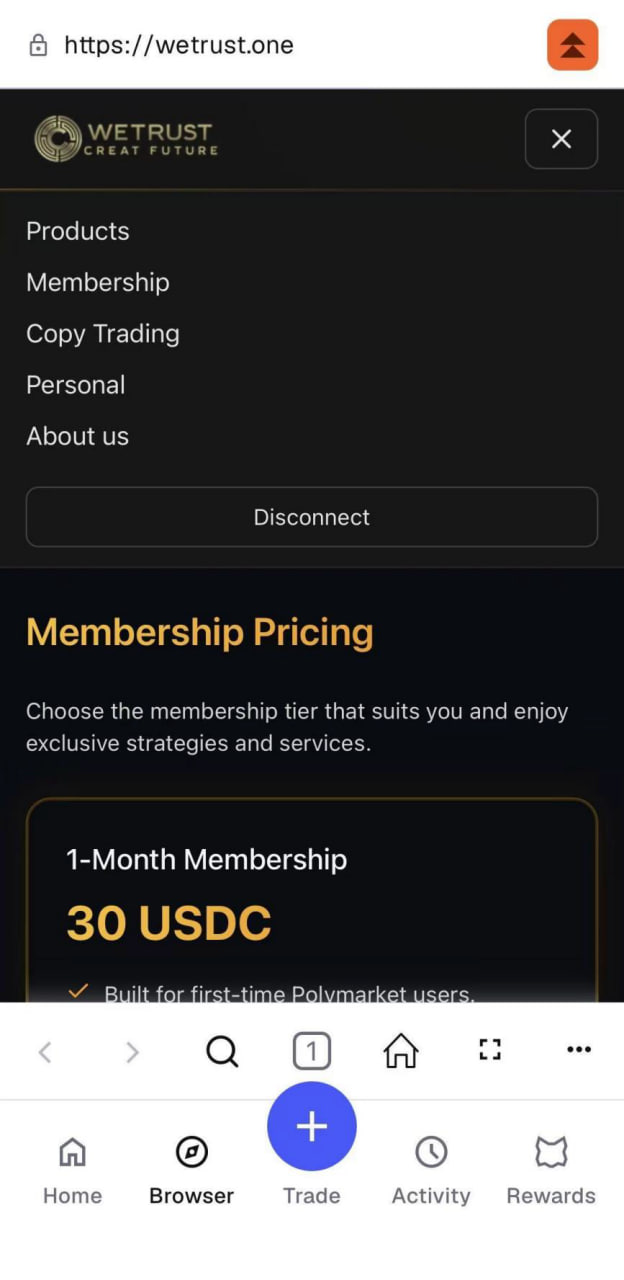Screen dimensions: 624x1280
Task: Go to Membership page
Action: (98, 282)
